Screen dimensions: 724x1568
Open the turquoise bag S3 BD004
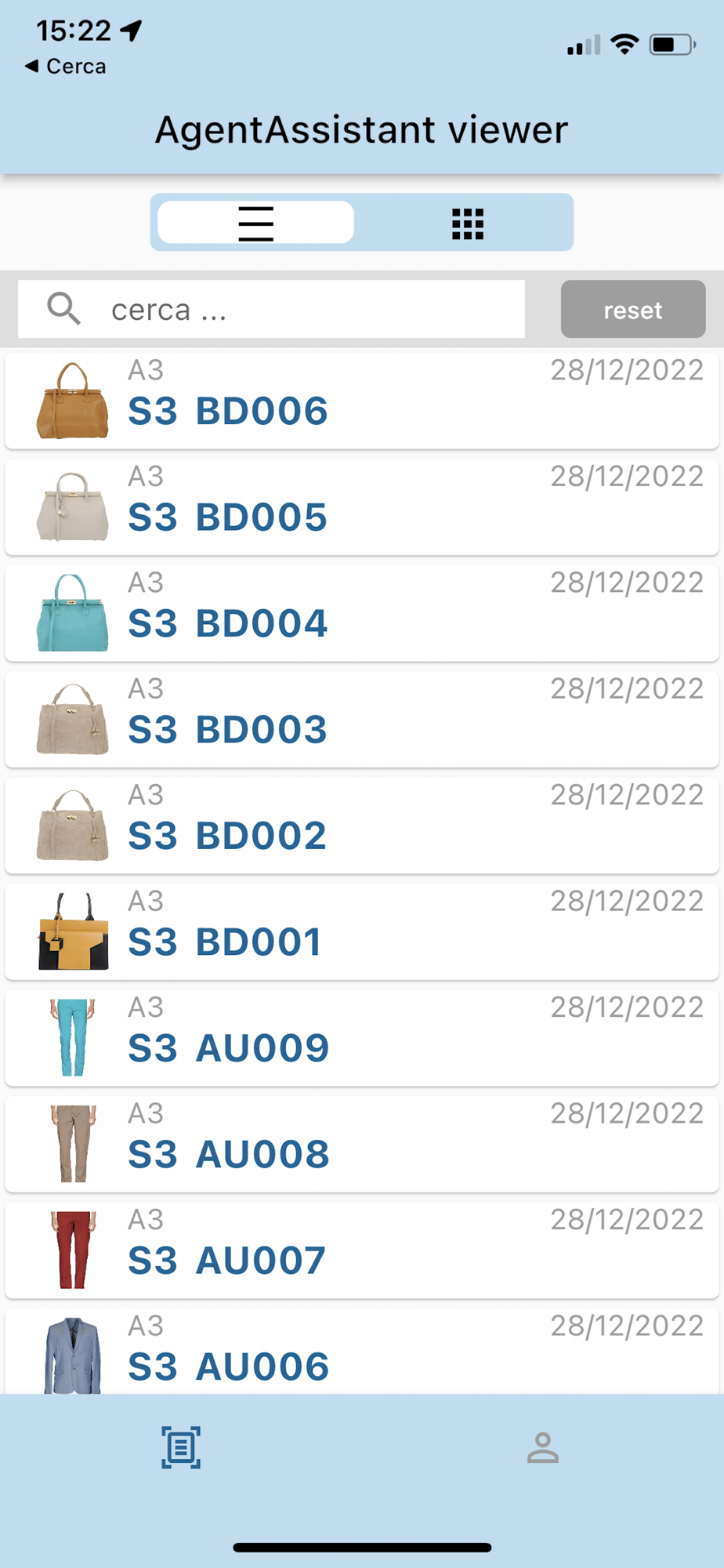pos(362,612)
